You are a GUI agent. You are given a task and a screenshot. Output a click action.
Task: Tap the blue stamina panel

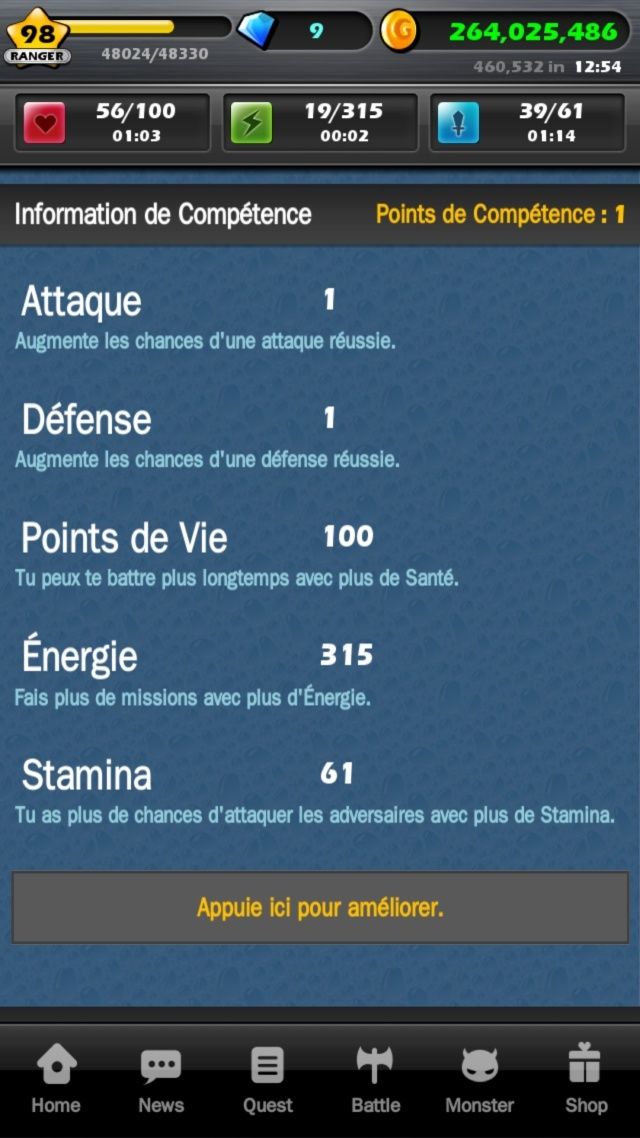click(527, 122)
